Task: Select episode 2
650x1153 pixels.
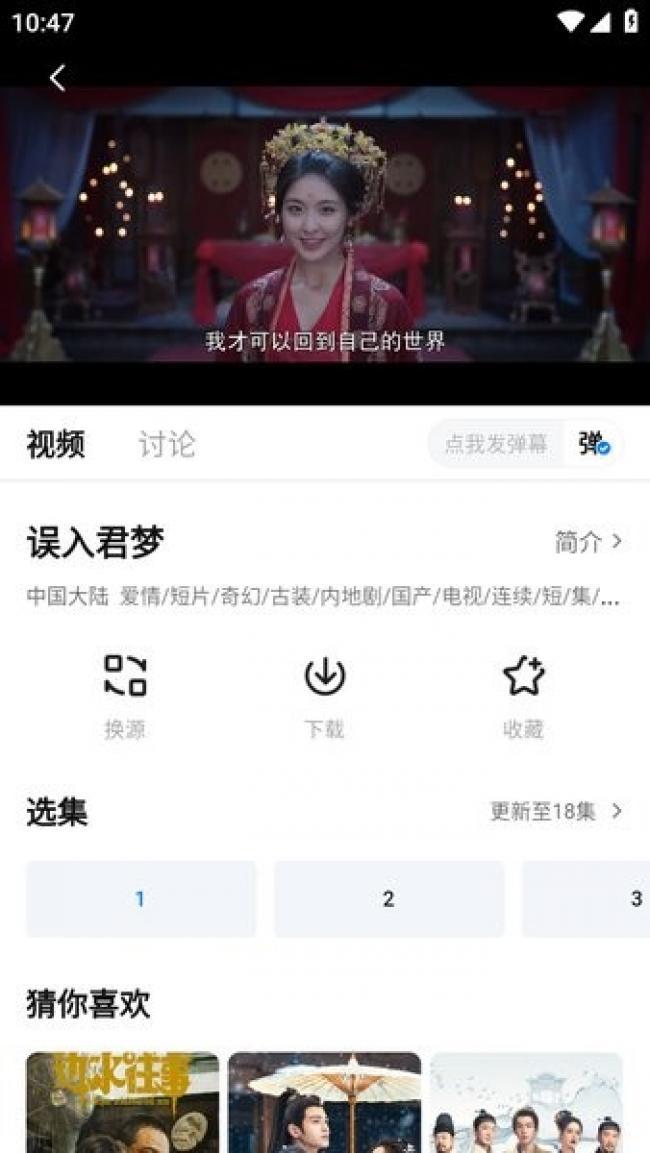Action: 388,899
